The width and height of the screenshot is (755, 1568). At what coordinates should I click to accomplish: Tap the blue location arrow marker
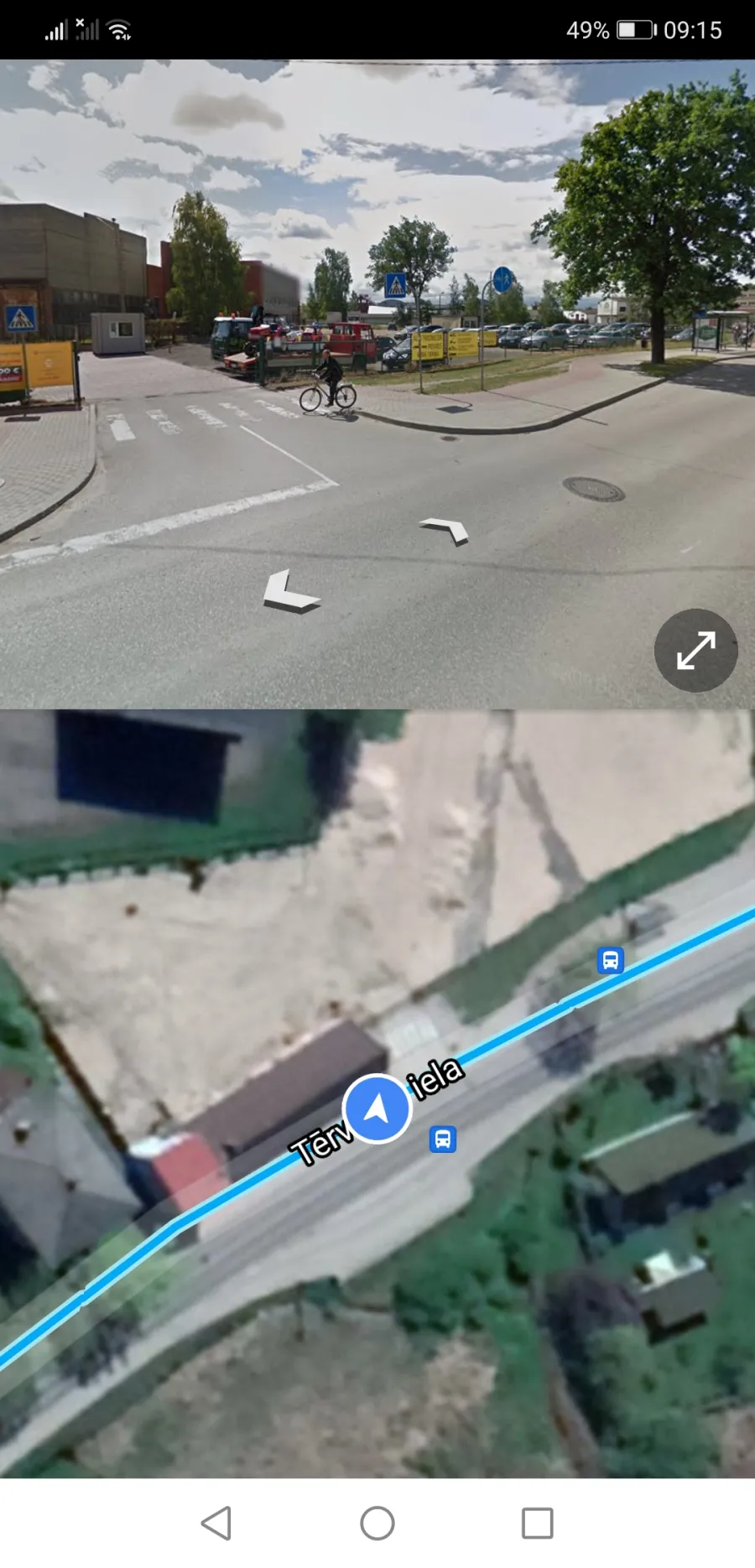(377, 1109)
